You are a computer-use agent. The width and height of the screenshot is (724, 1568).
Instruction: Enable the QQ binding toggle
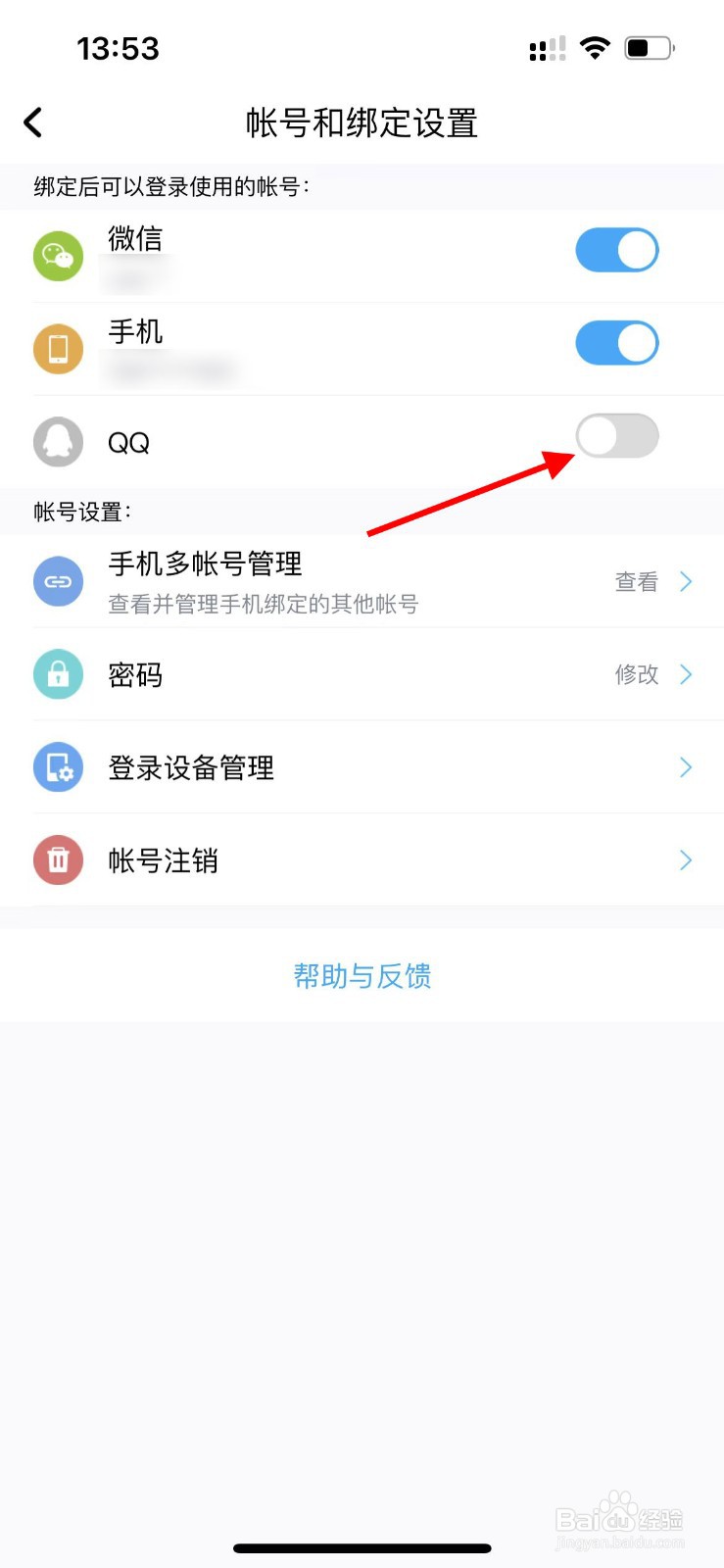pyautogui.click(x=616, y=435)
